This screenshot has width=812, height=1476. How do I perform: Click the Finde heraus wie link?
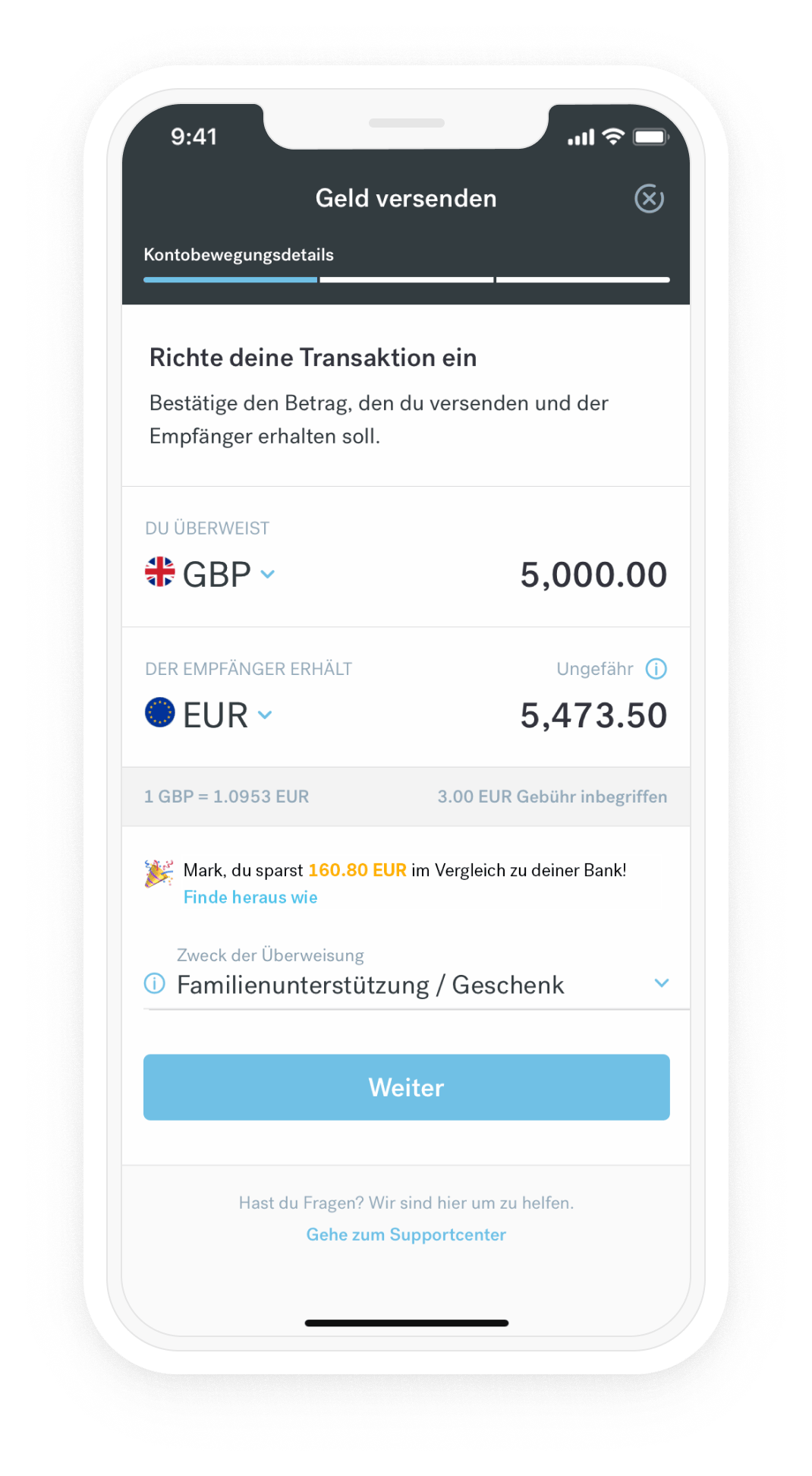pos(250,897)
